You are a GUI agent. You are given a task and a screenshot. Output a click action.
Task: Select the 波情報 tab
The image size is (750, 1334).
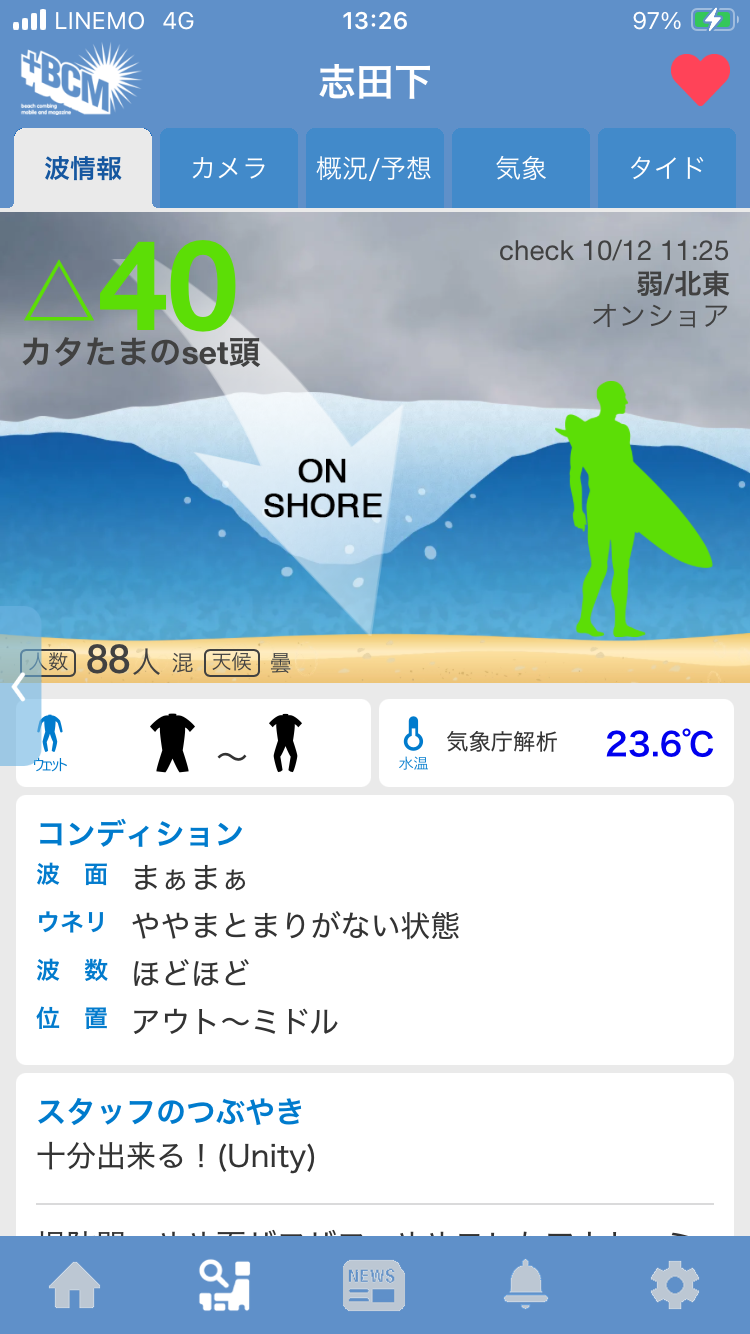click(x=83, y=168)
